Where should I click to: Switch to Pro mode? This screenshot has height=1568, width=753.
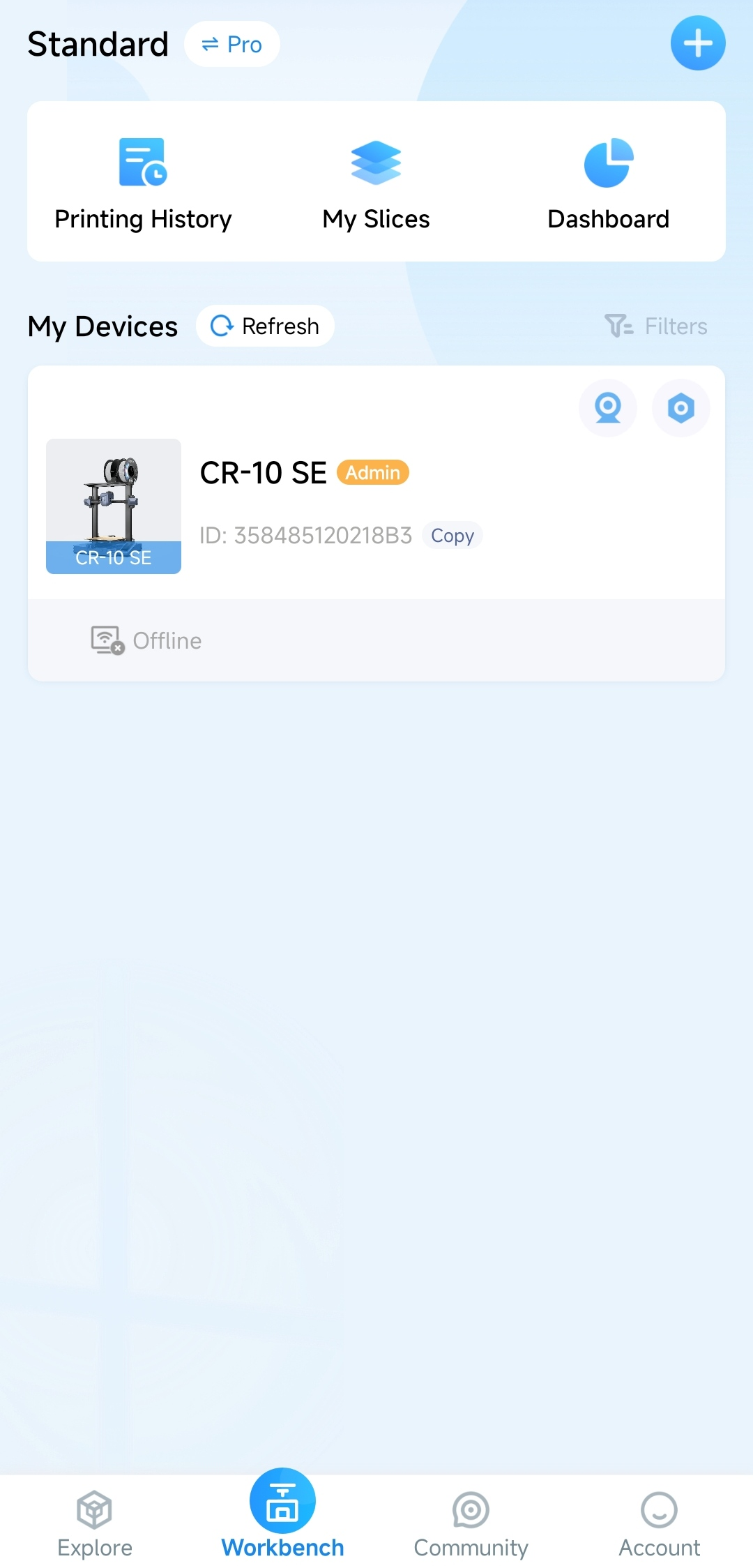232,44
